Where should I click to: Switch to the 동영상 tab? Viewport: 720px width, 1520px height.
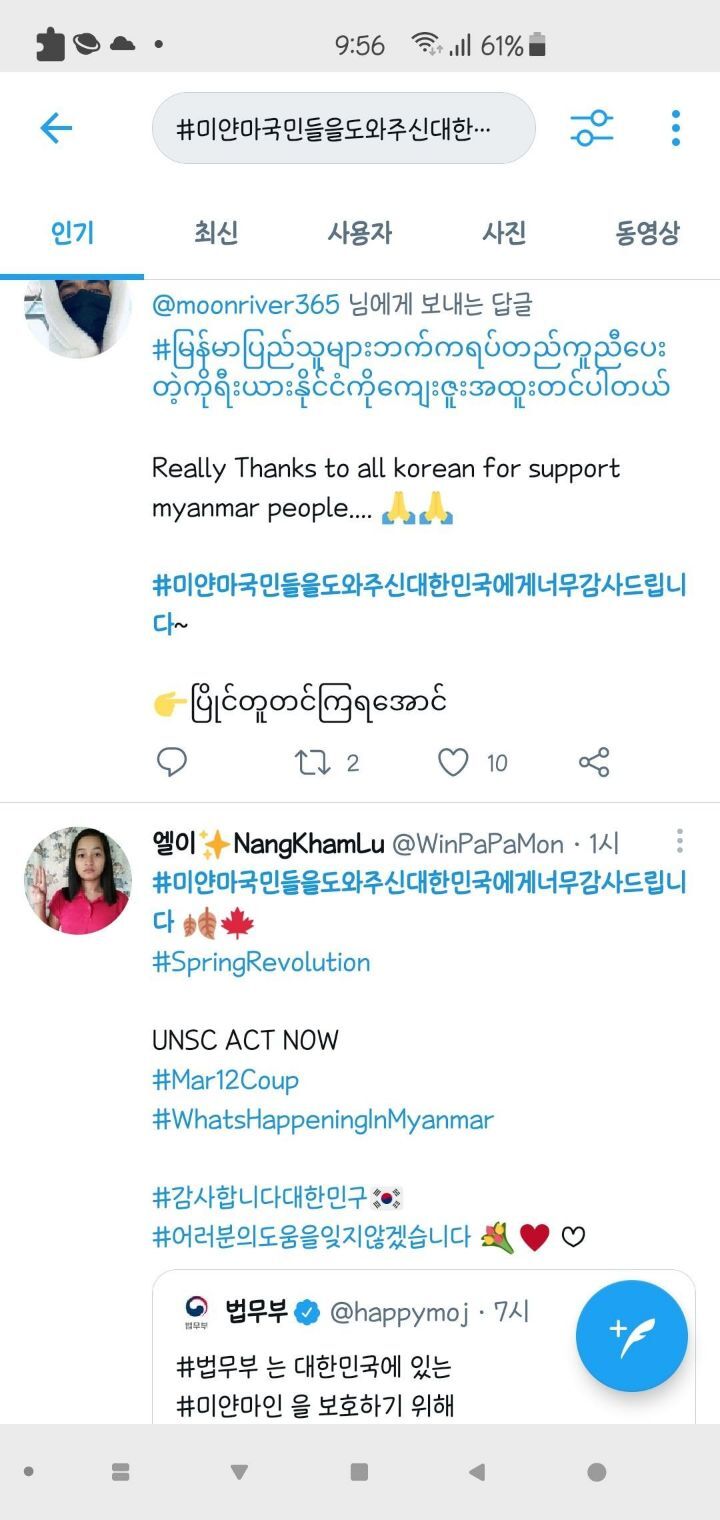coord(647,233)
